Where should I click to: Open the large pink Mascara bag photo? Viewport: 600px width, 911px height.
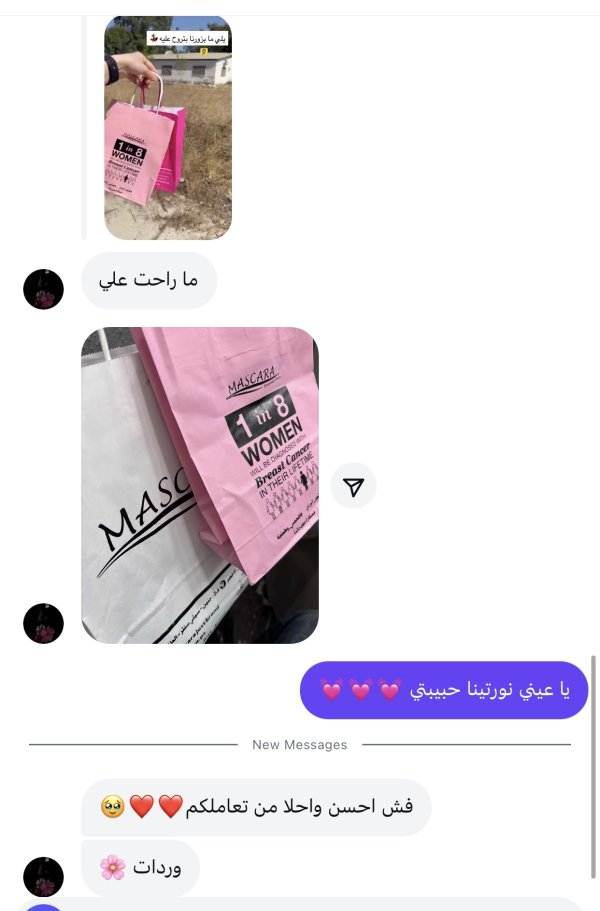click(200, 485)
